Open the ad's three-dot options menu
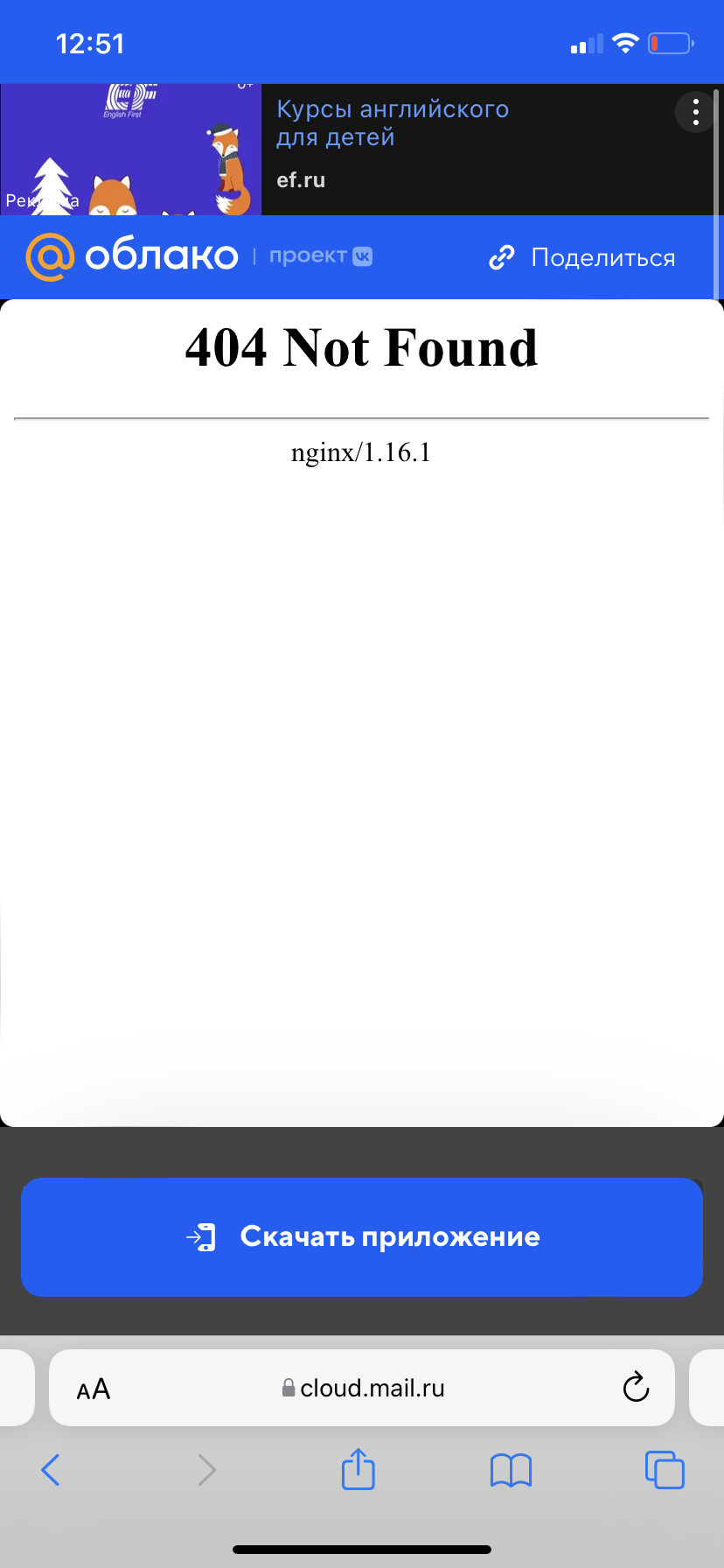This screenshot has height=1568, width=724. click(x=696, y=112)
